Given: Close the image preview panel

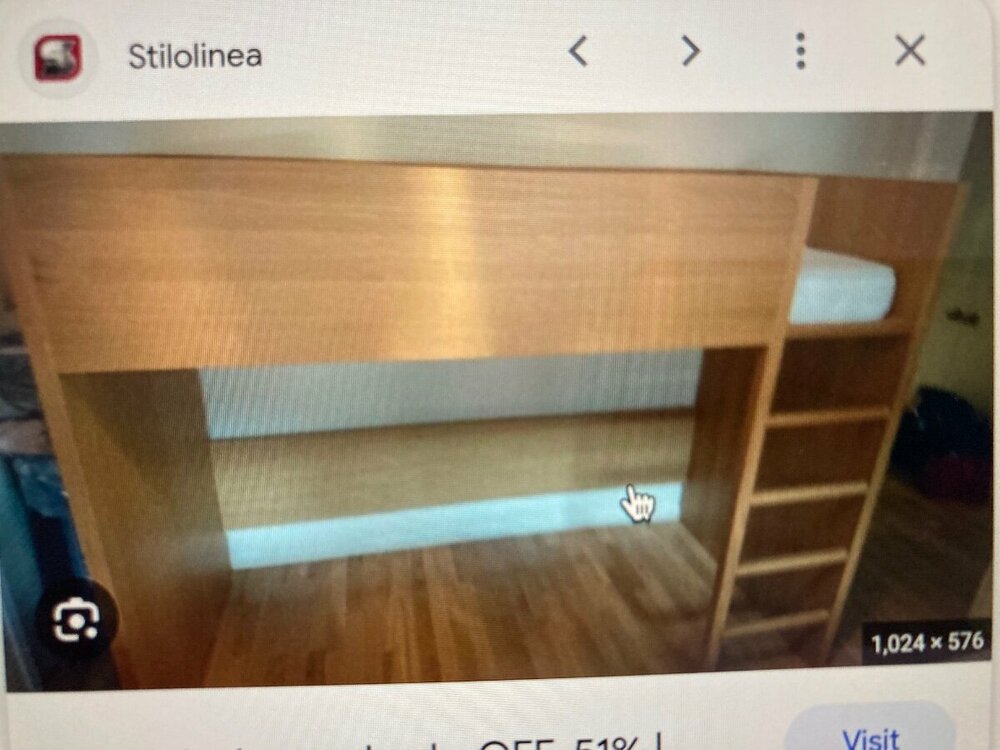Looking at the screenshot, I should [910, 51].
